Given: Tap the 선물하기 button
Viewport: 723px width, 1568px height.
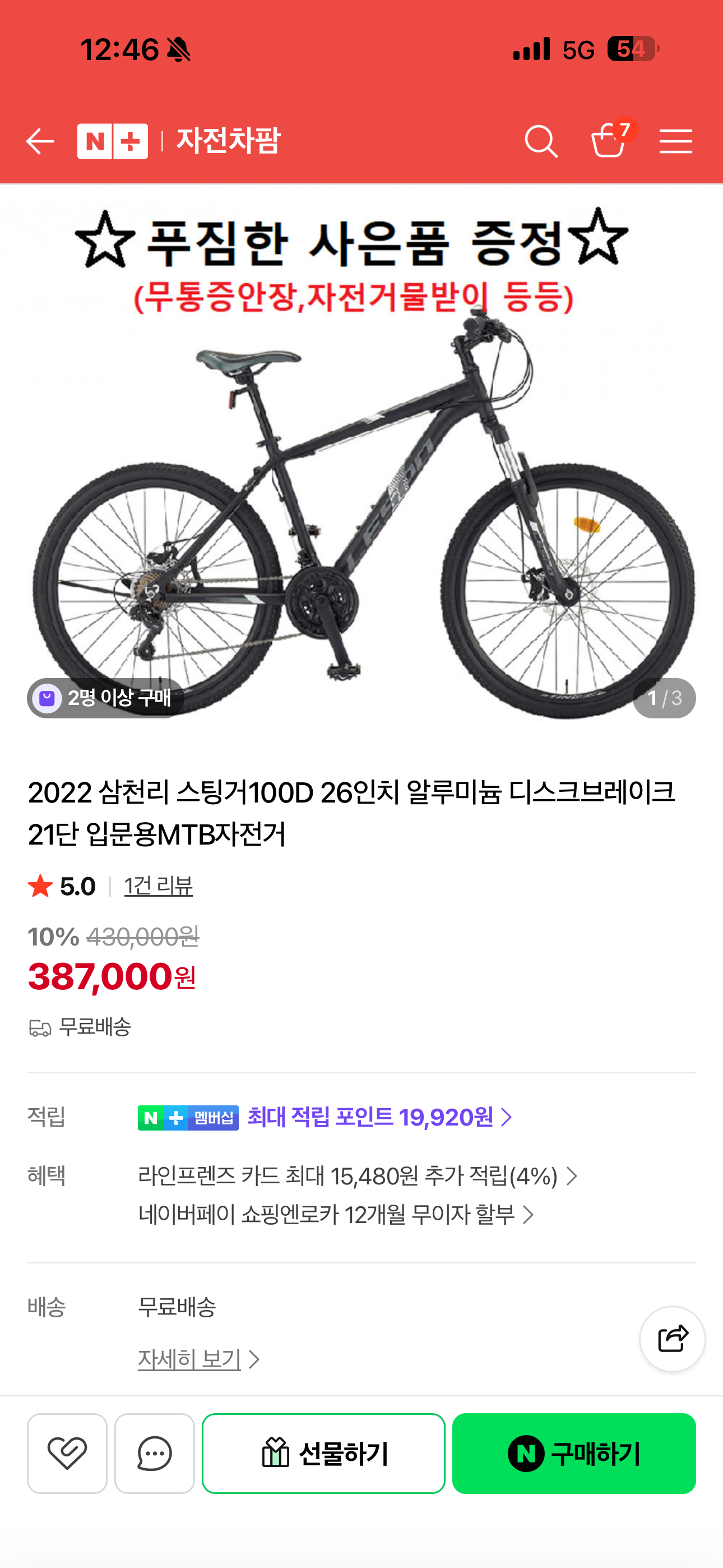Looking at the screenshot, I should pyautogui.click(x=324, y=1453).
